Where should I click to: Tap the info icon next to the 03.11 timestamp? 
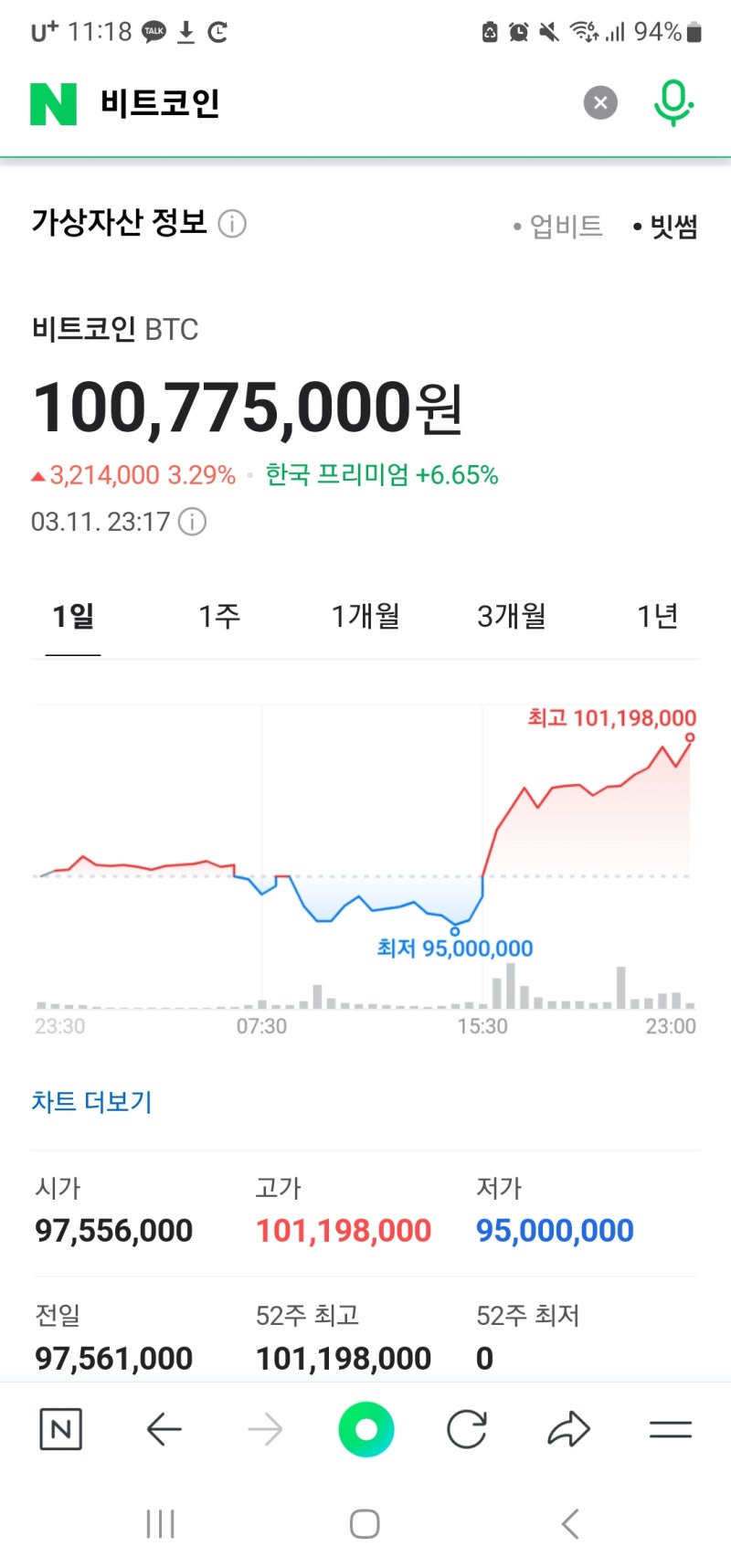[192, 522]
